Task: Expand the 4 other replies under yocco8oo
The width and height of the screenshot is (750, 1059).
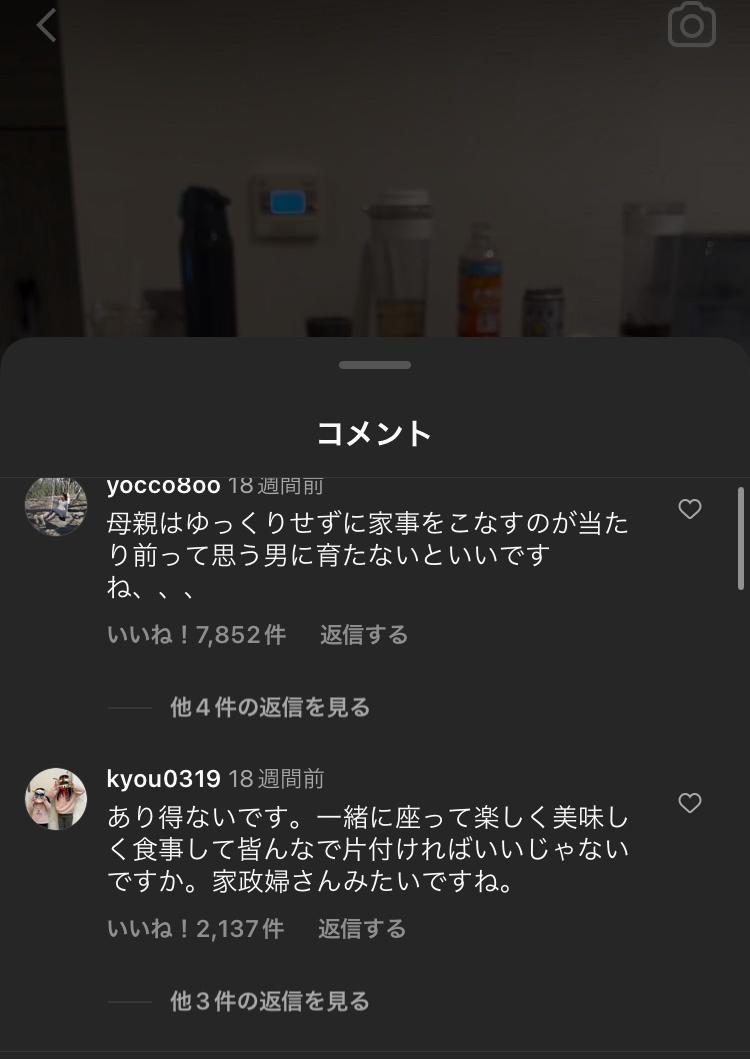Action: coord(270,708)
